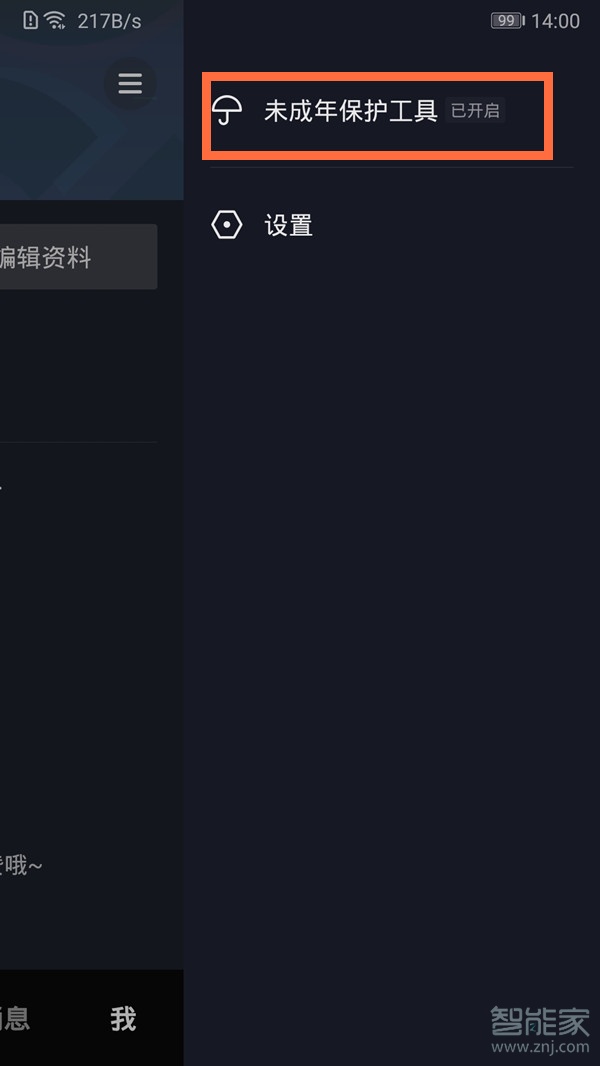Tap the hamburger menu icon

pyautogui.click(x=130, y=83)
